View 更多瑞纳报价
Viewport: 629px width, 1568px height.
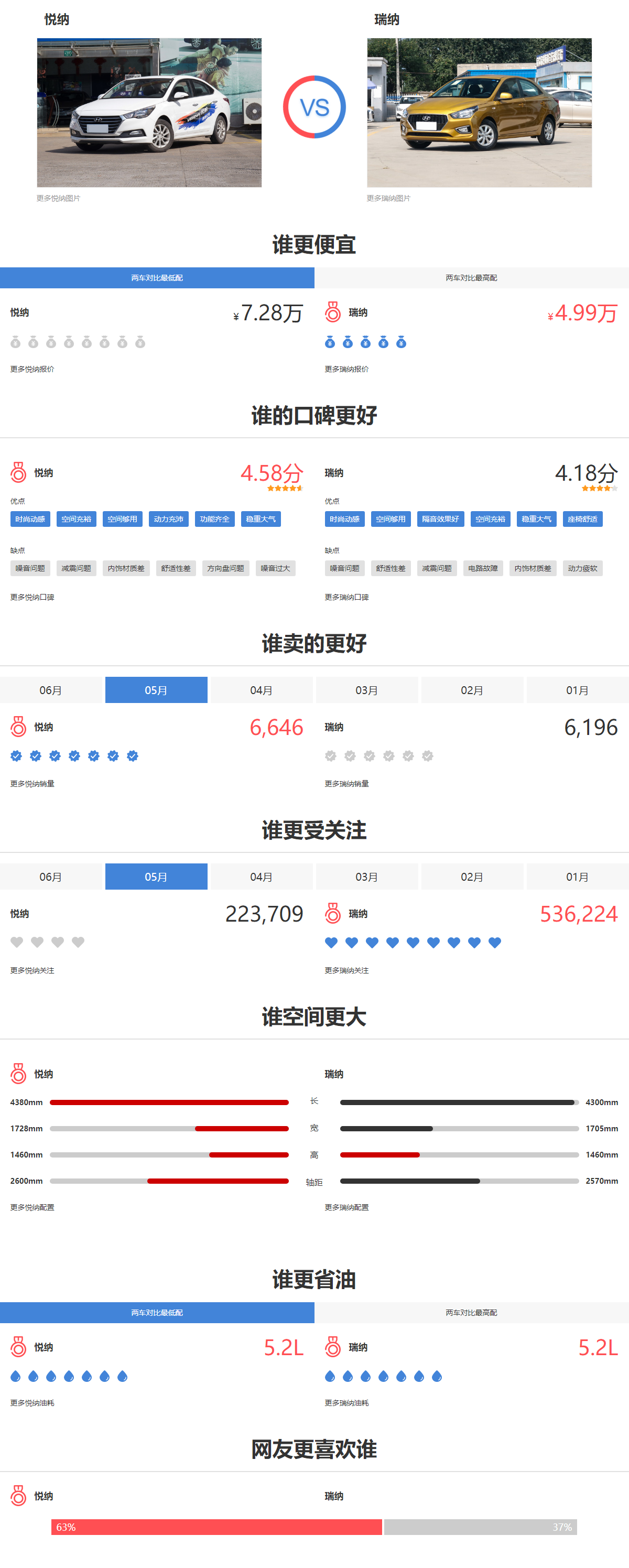[x=346, y=369]
